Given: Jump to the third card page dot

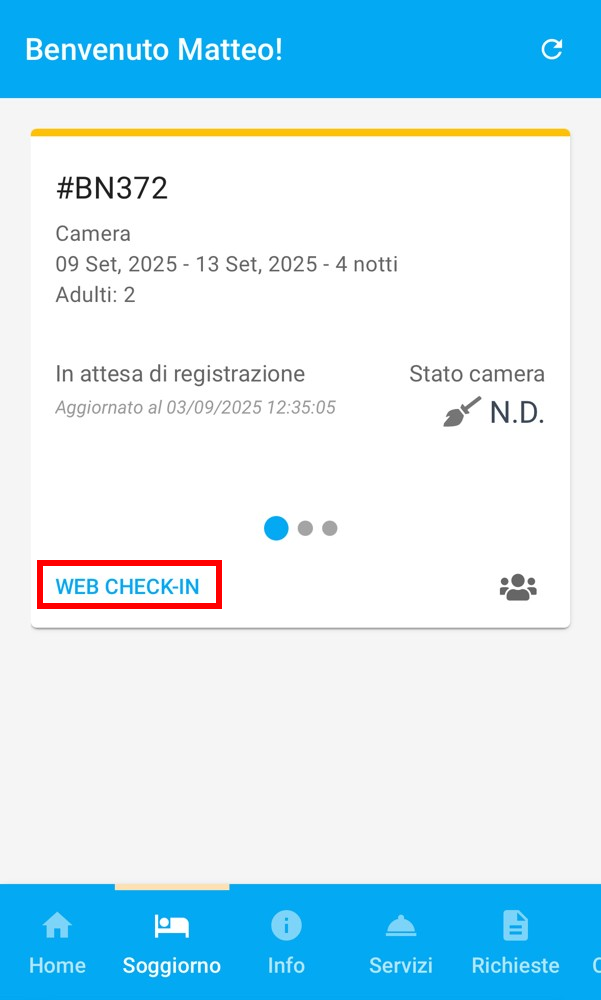Looking at the screenshot, I should pos(330,528).
